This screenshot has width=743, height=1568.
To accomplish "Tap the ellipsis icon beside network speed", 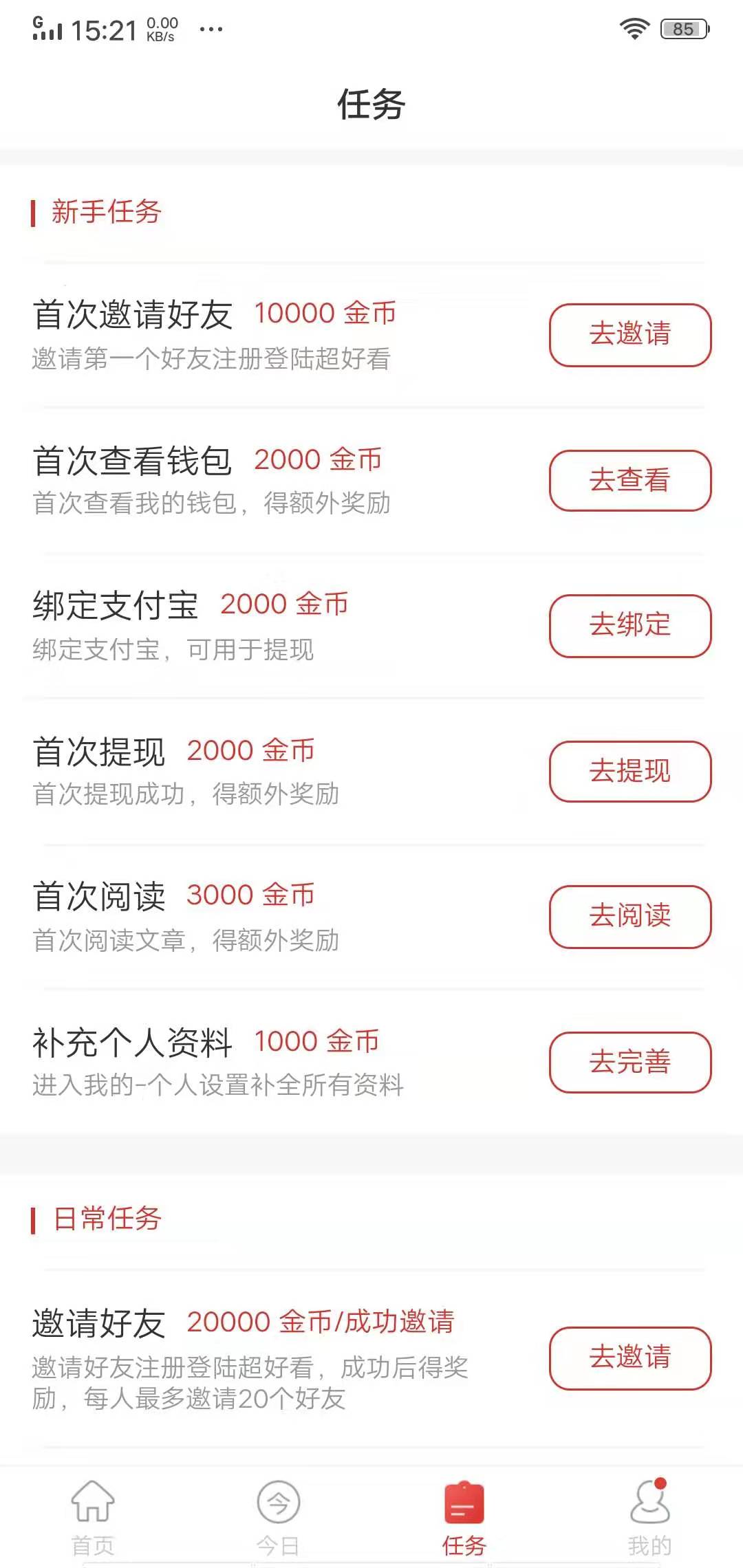I will [208, 30].
